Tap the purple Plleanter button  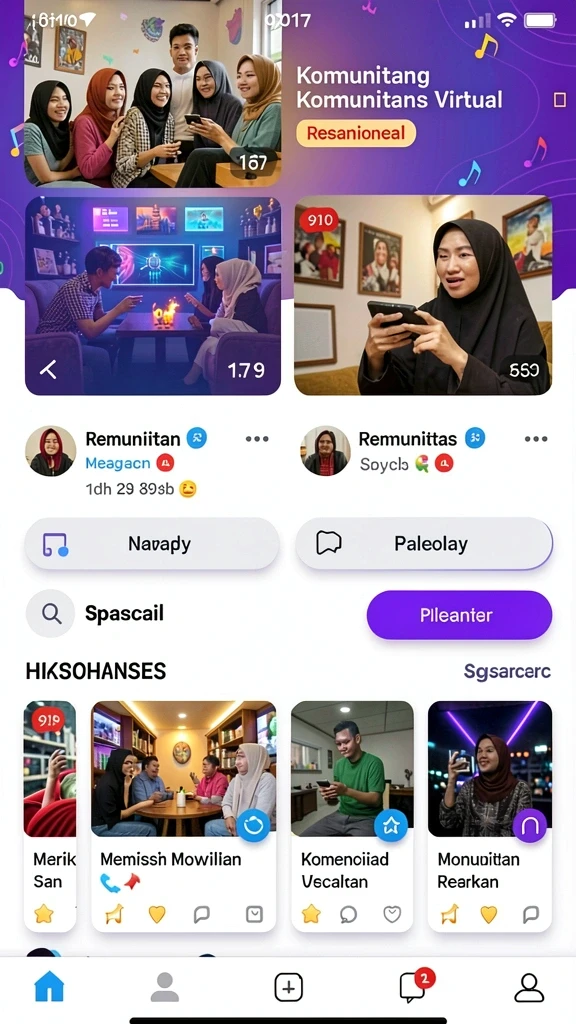tap(459, 615)
